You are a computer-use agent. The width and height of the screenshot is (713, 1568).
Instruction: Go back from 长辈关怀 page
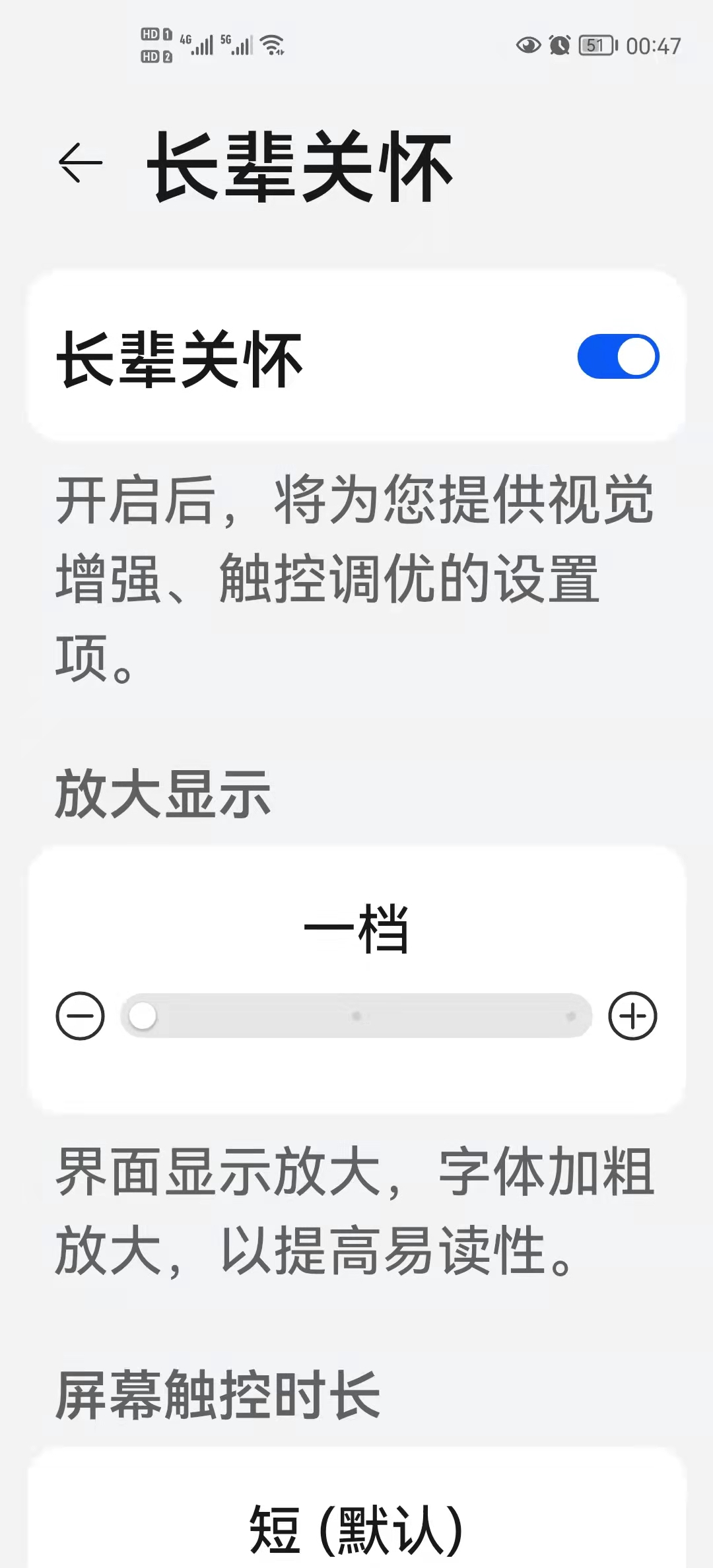coord(81,163)
